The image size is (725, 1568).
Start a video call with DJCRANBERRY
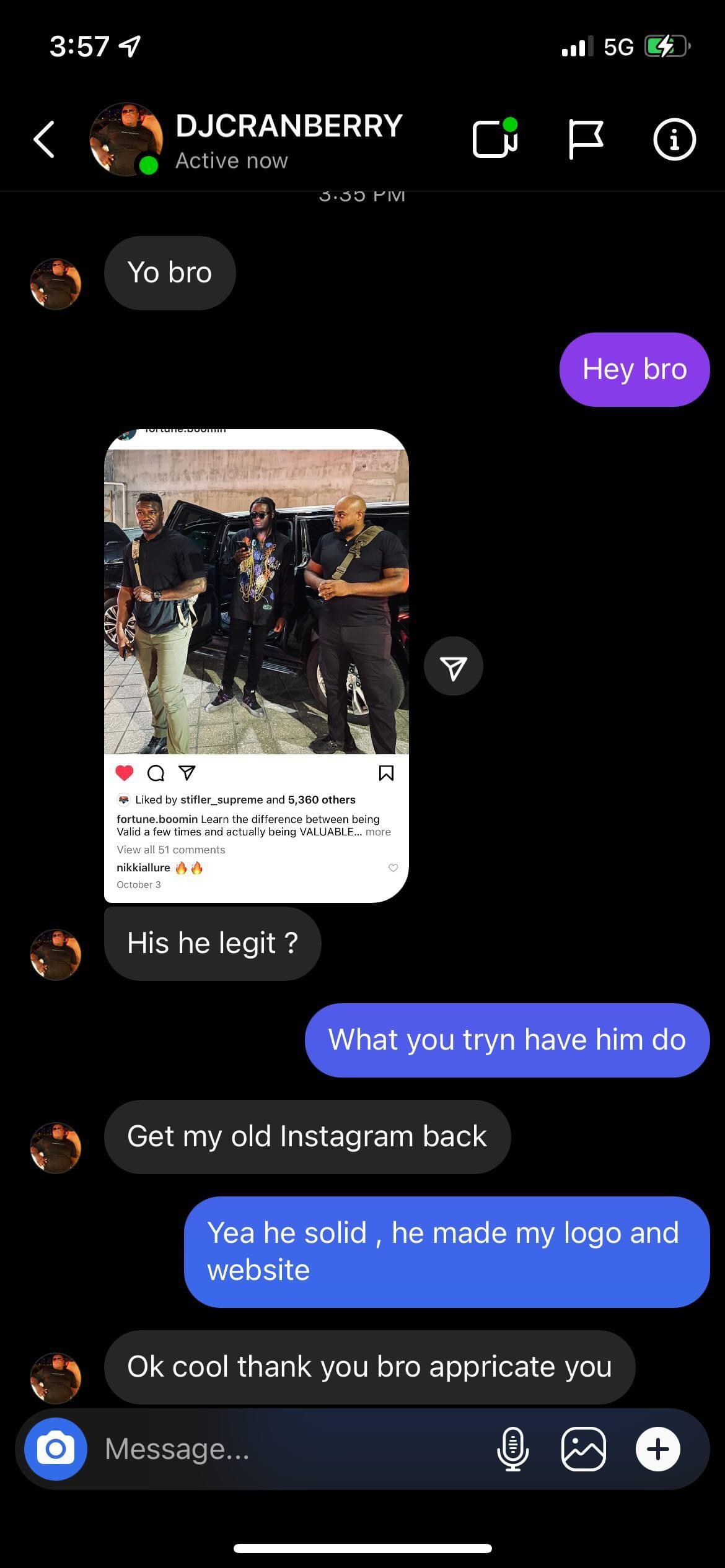(x=495, y=139)
